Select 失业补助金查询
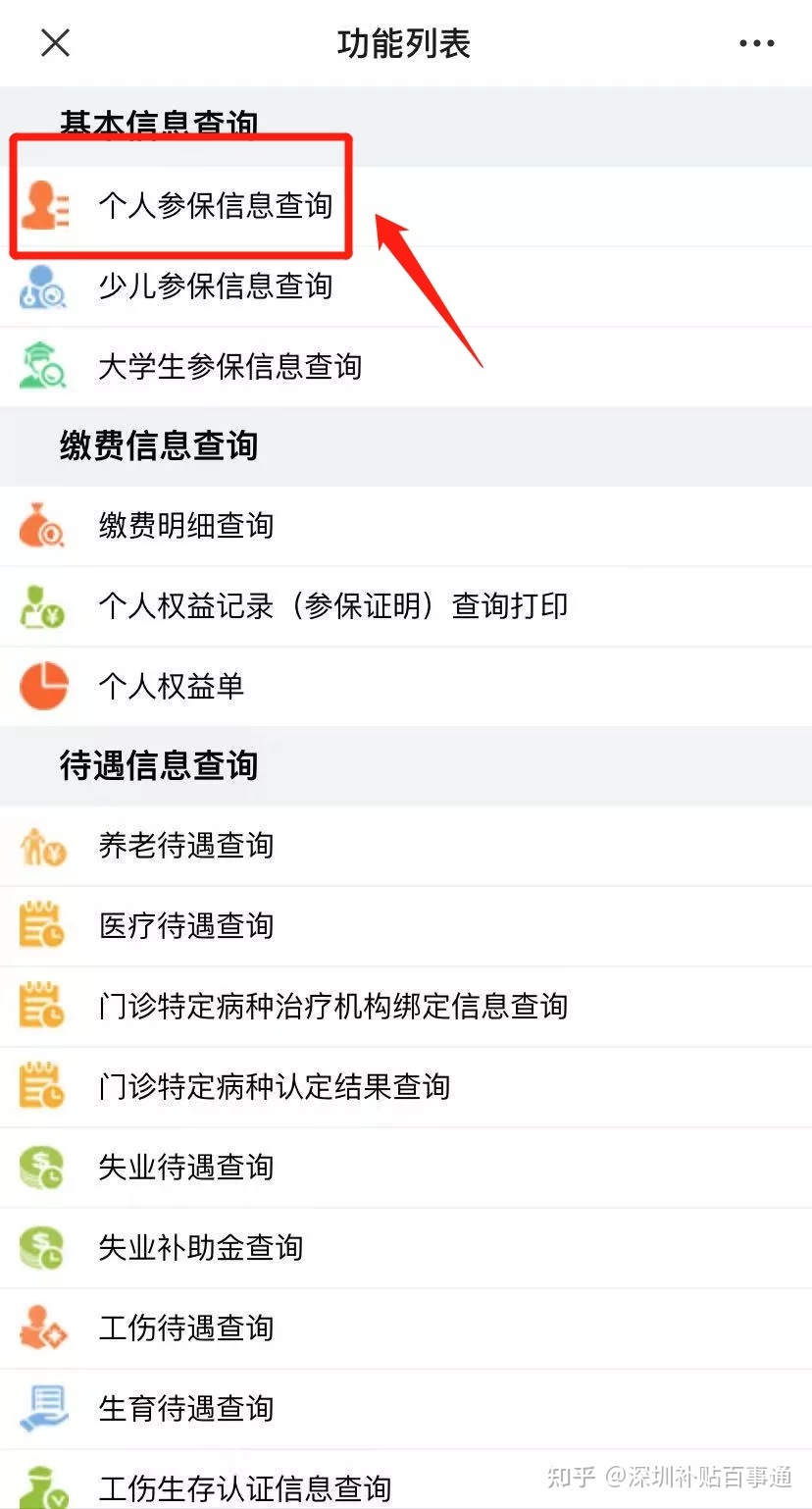812x1509 pixels. click(x=406, y=1248)
